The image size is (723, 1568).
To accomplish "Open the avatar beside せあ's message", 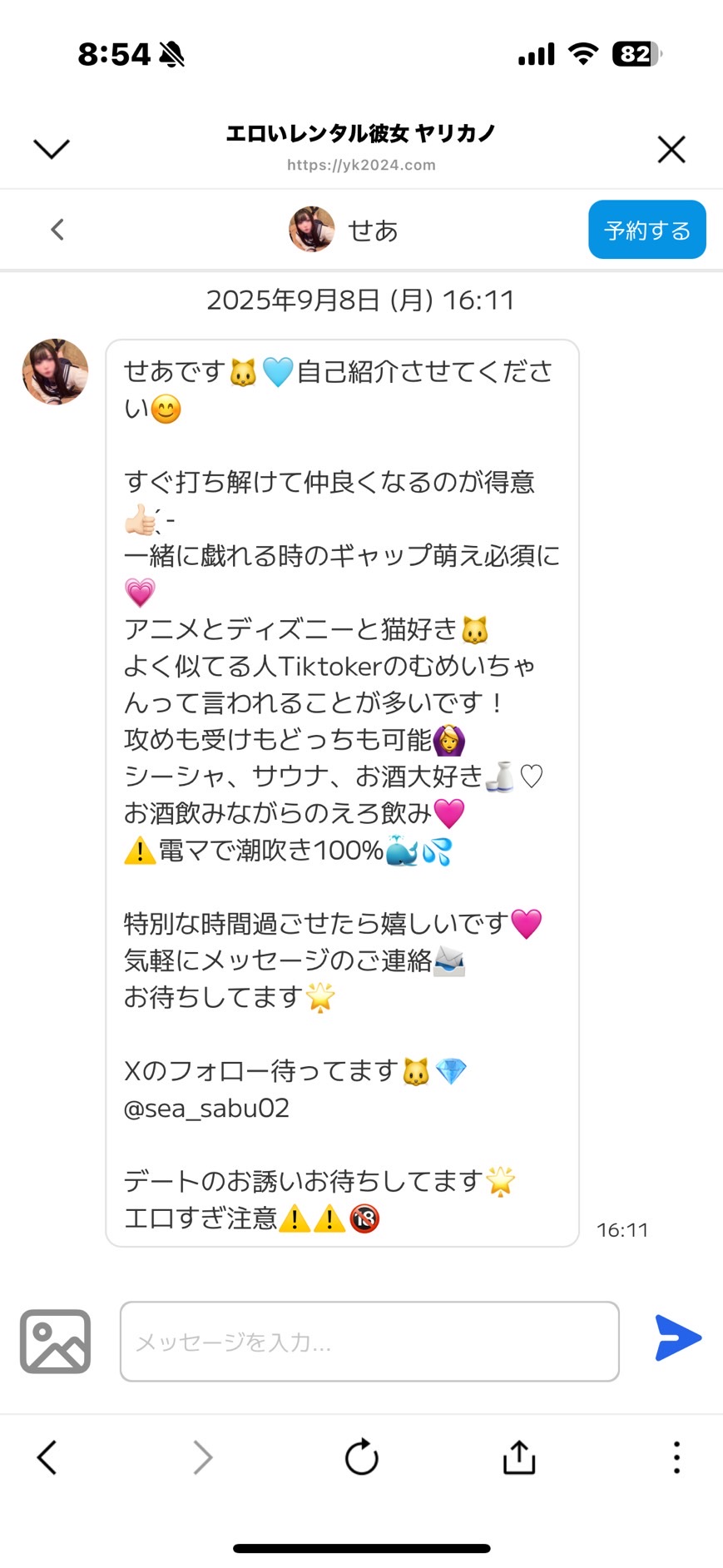I will tap(55, 372).
